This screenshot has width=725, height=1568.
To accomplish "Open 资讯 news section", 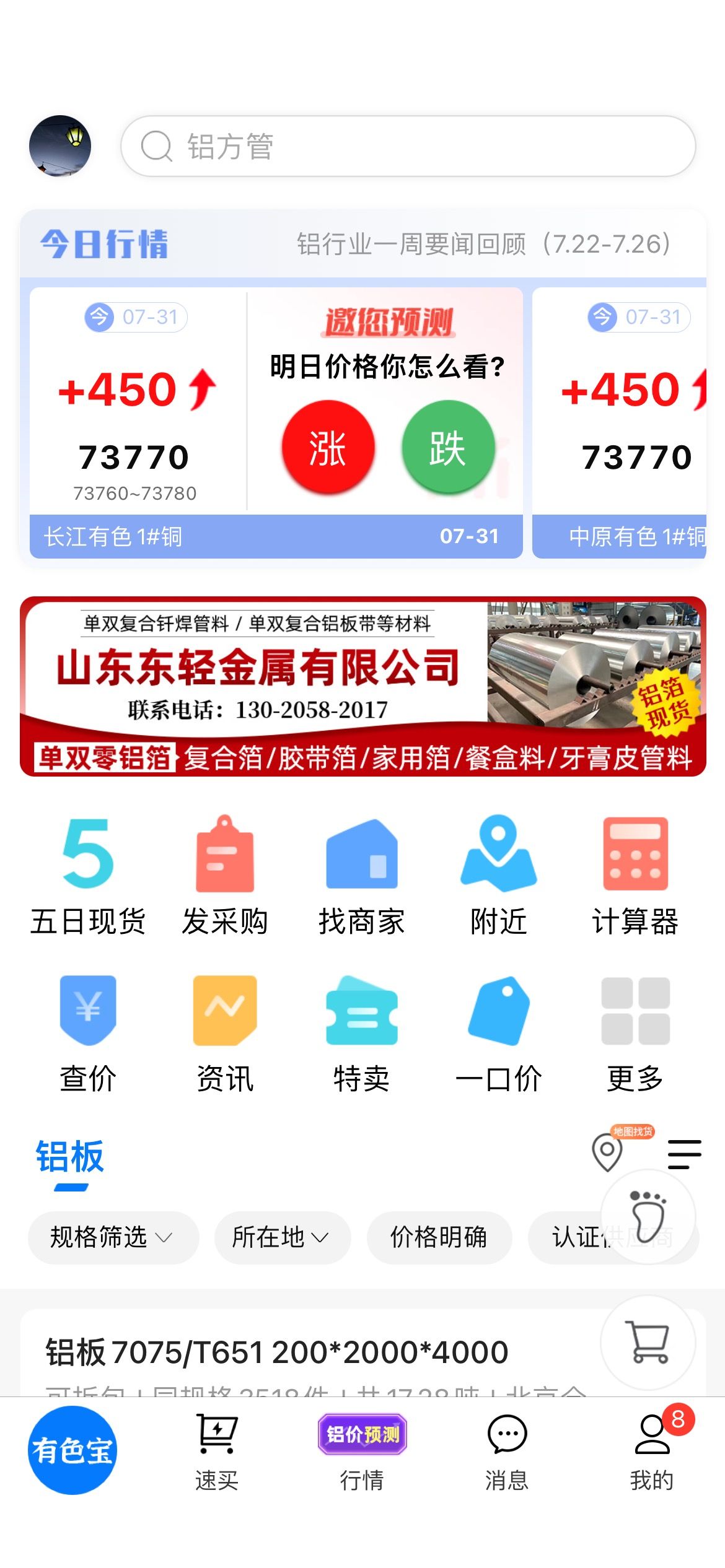I will pyautogui.click(x=225, y=1034).
